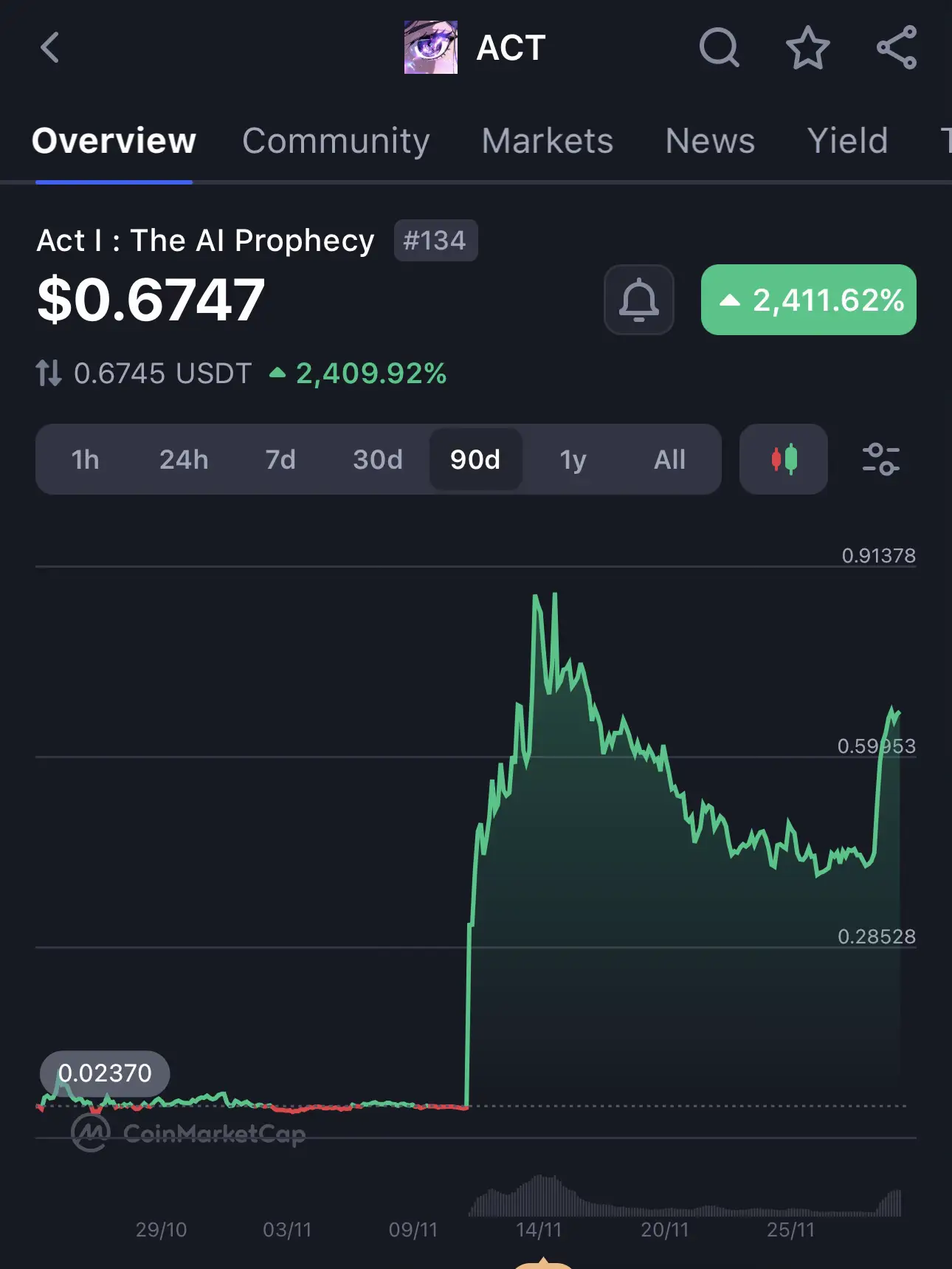Open search from the top bar
Screen dimensions: 952x1269
tap(719, 48)
